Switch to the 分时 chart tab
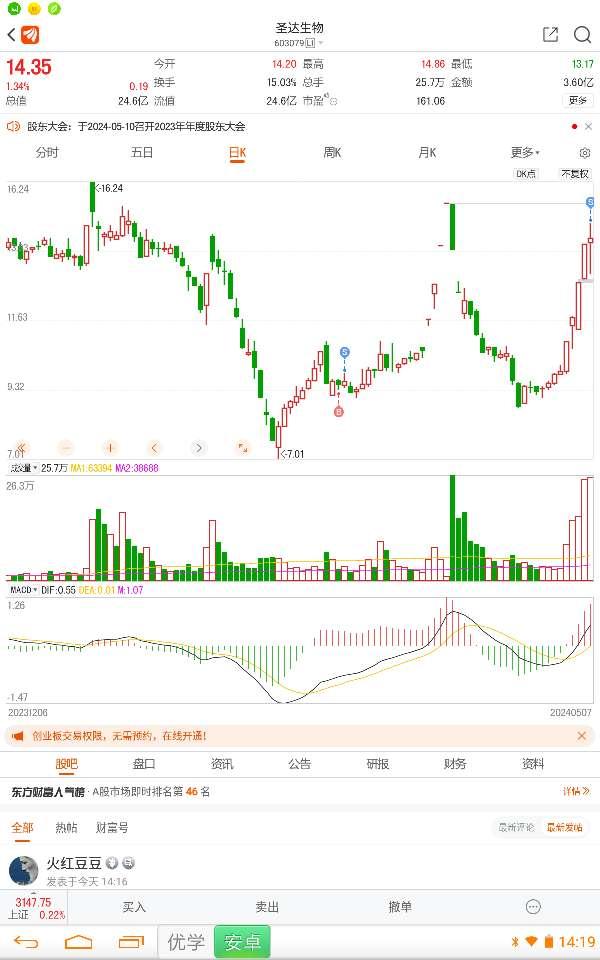Image resolution: width=600 pixels, height=960 pixels. 47,153
